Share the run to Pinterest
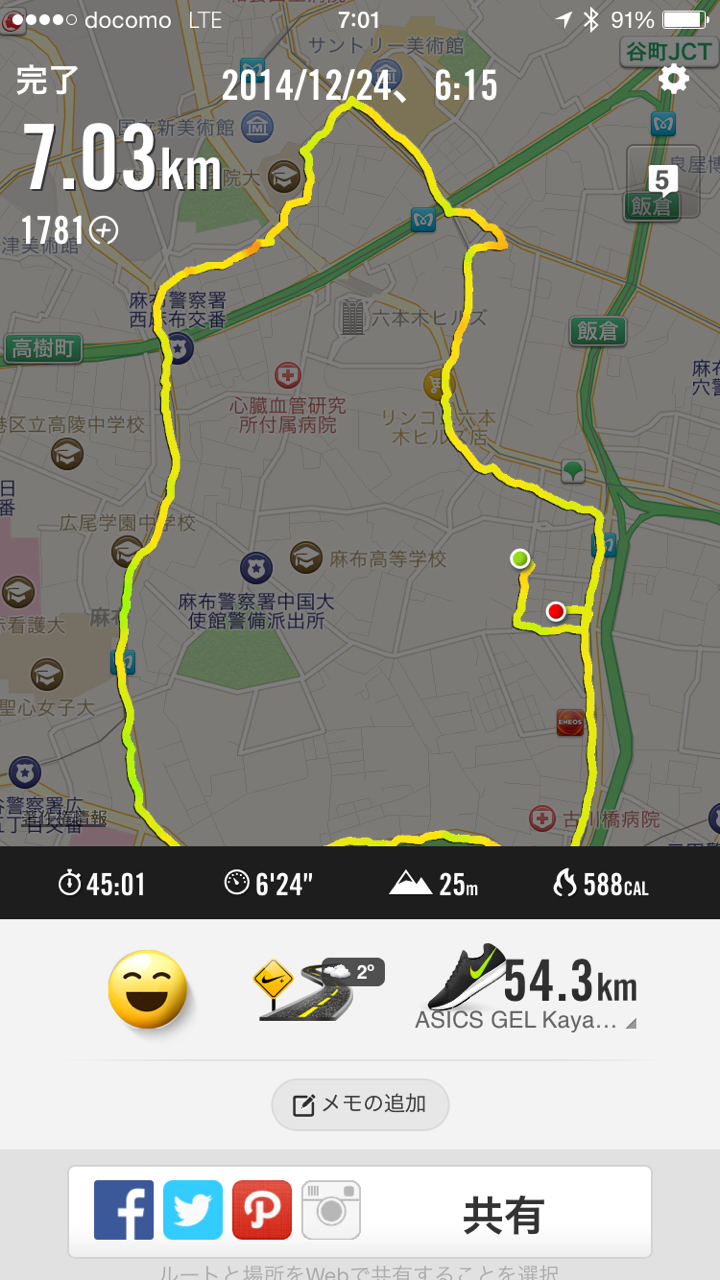 tap(262, 1210)
